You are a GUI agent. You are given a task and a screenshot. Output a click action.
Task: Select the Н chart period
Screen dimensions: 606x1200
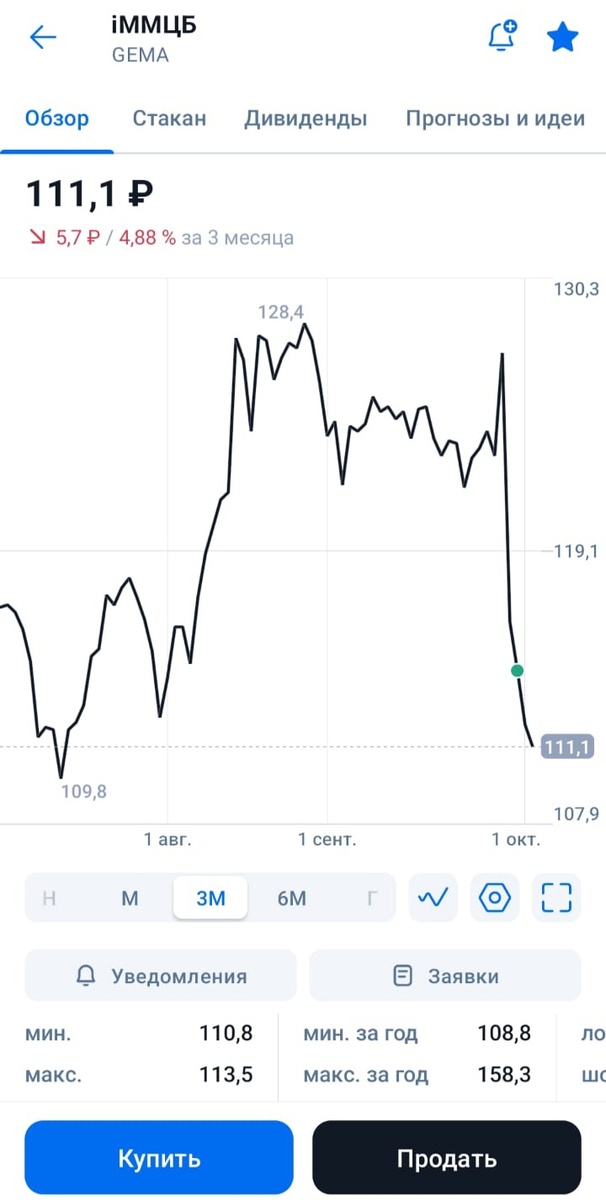pos(49,898)
